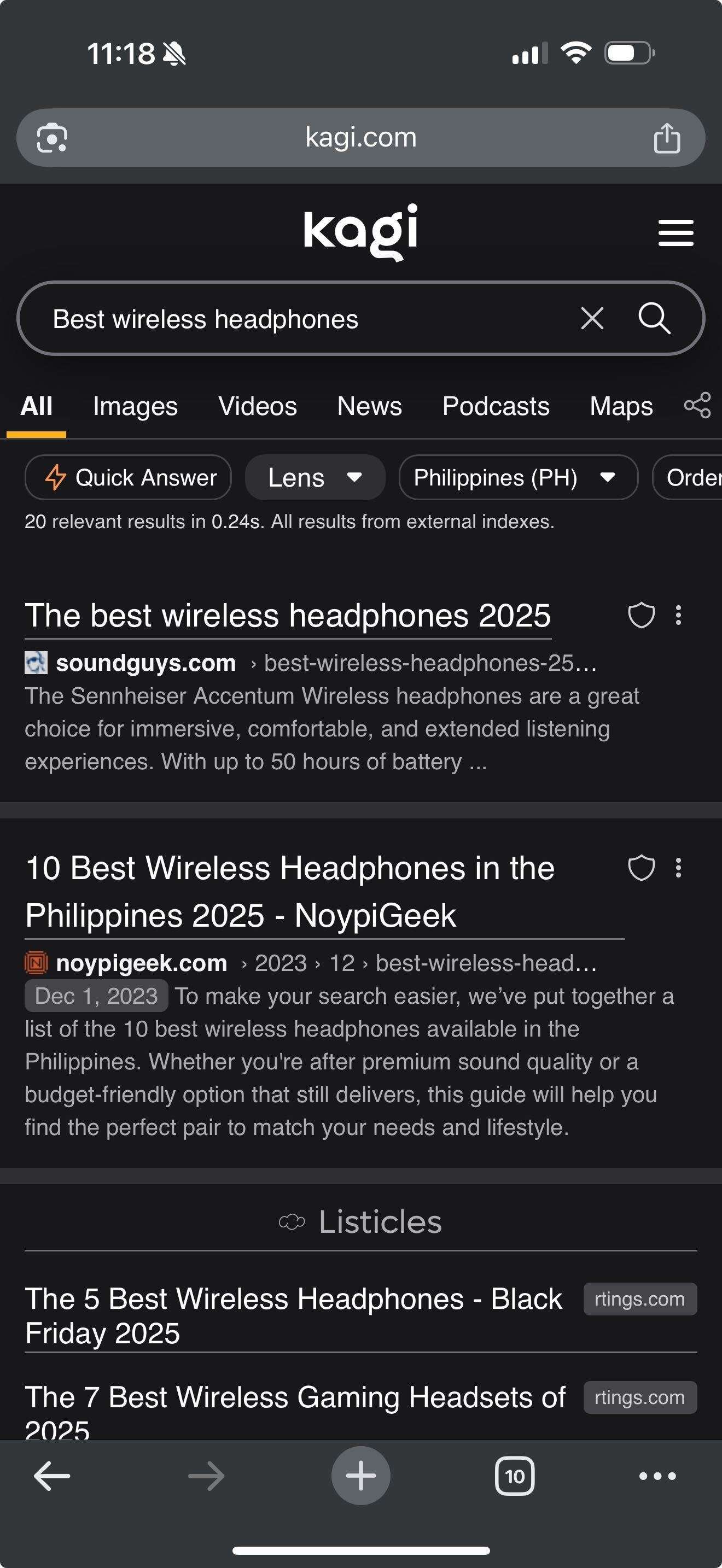This screenshot has height=1568, width=722.
Task: Switch to the Podcasts tab
Action: coord(496,406)
